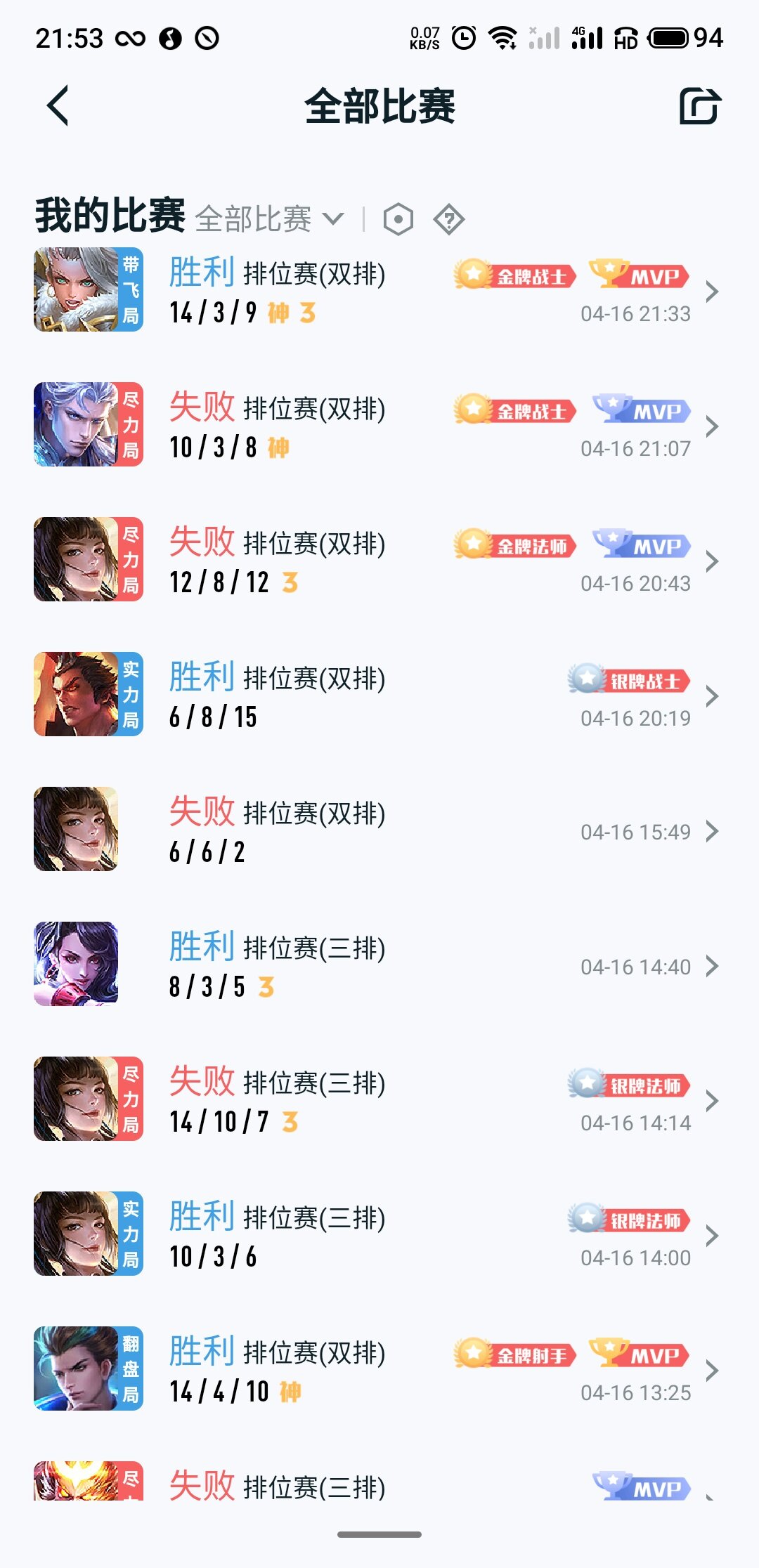The height and width of the screenshot is (1568, 759).
Task: Open the 04-16 13:25 翻盘局 match
Action: click(x=379, y=1370)
